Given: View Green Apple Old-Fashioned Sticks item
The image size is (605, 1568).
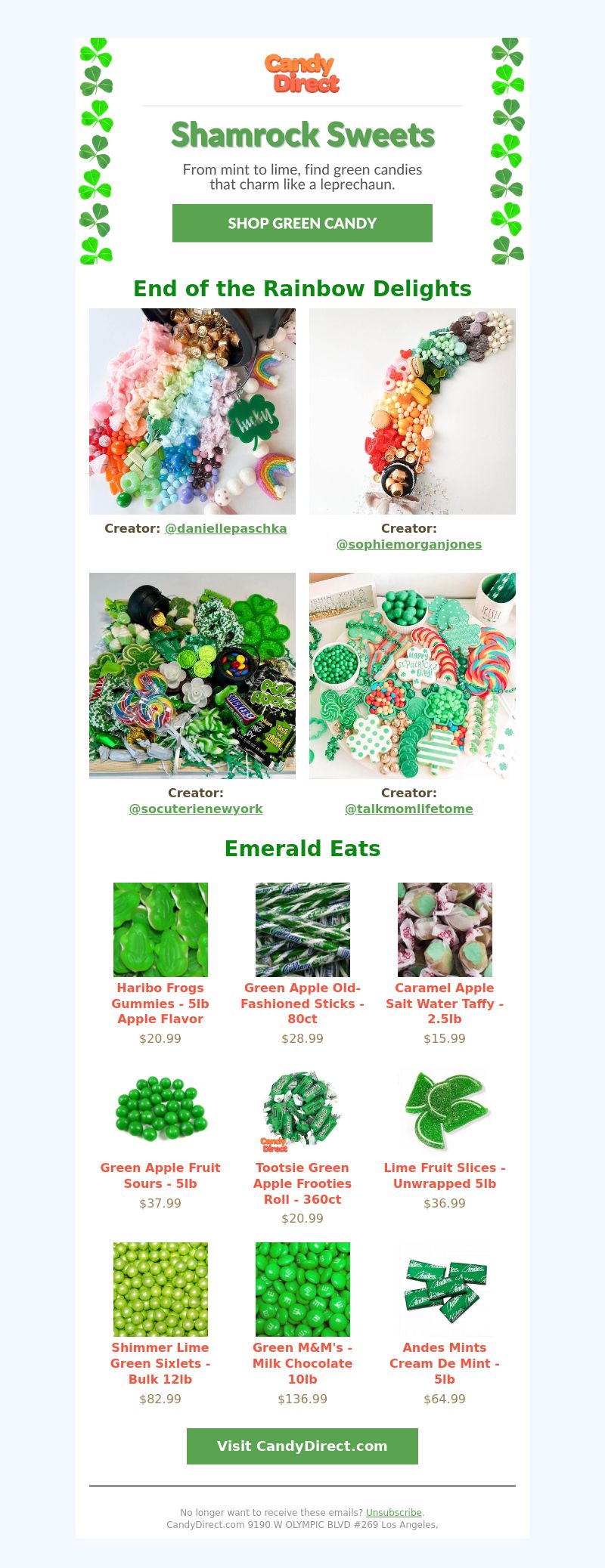Looking at the screenshot, I should (x=302, y=1003).
